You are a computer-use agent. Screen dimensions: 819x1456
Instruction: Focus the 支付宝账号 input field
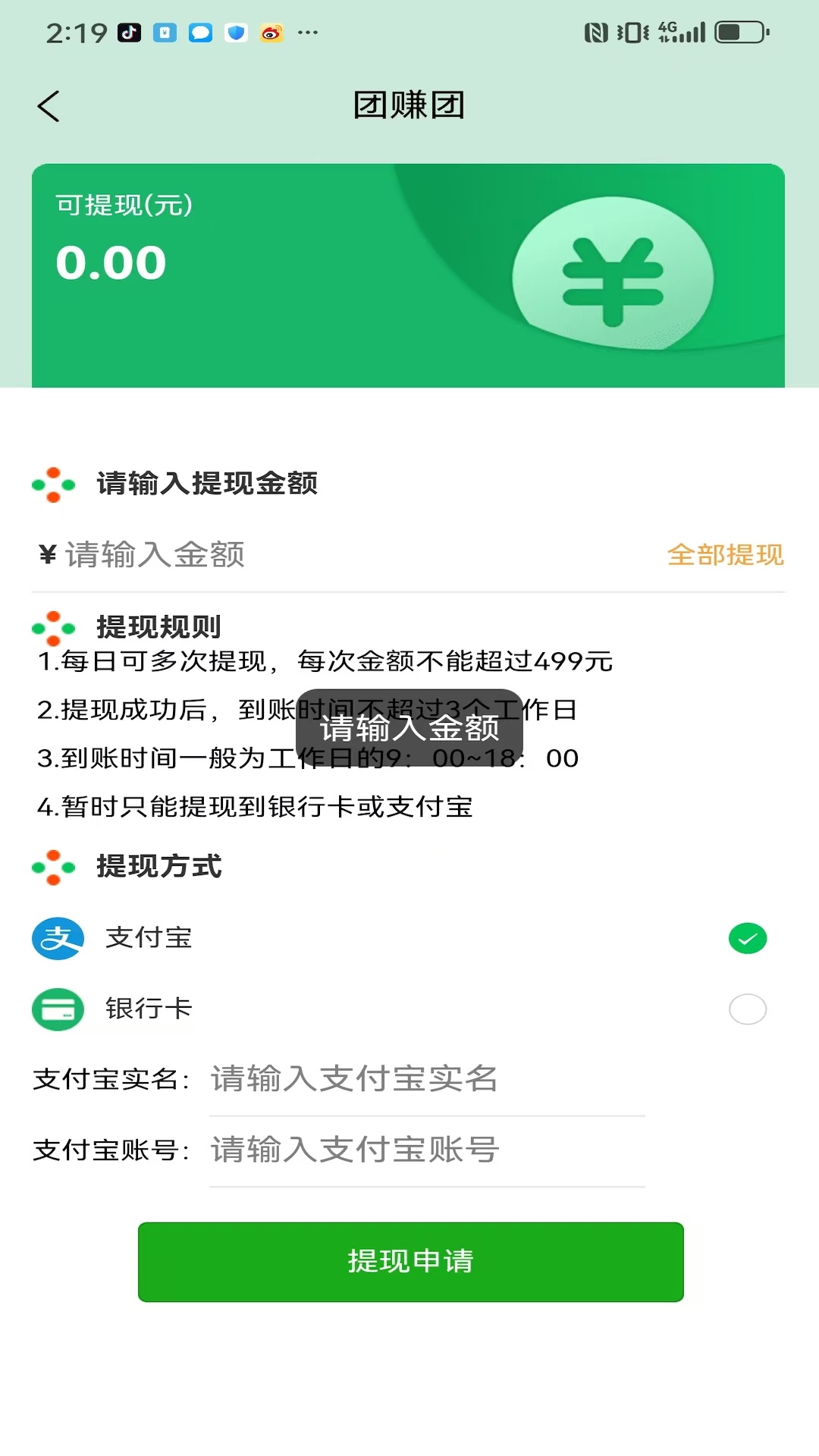click(427, 1150)
